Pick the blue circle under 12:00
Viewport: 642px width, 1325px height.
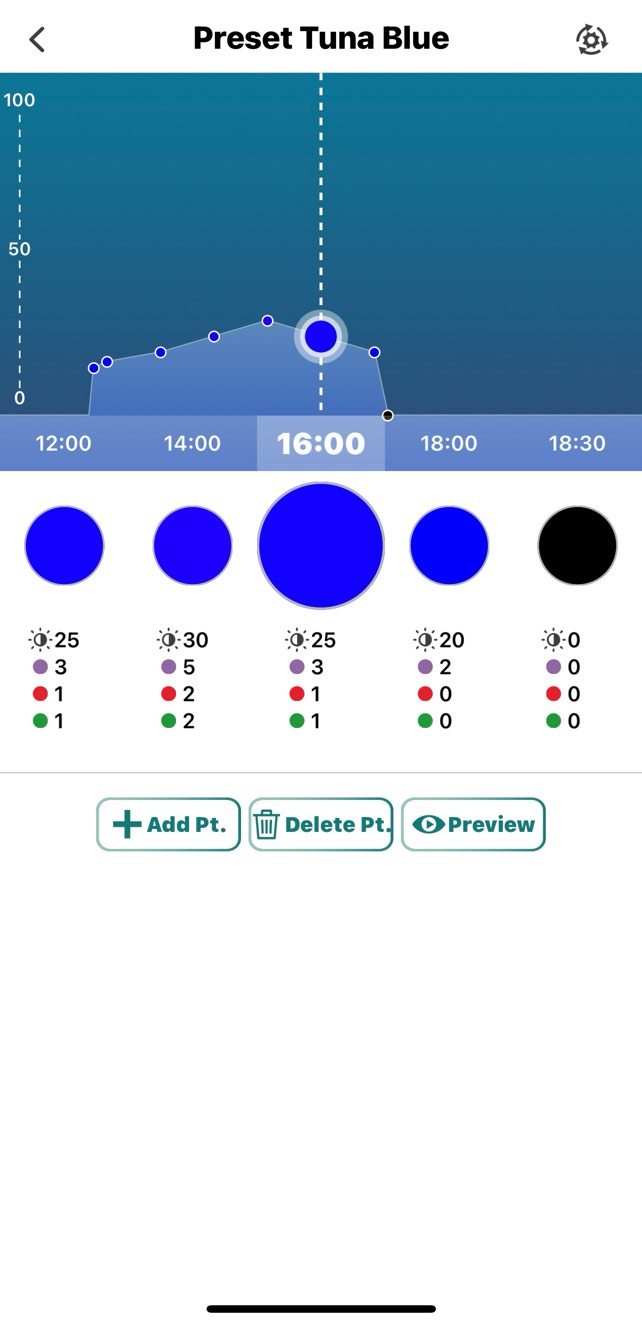(64, 546)
